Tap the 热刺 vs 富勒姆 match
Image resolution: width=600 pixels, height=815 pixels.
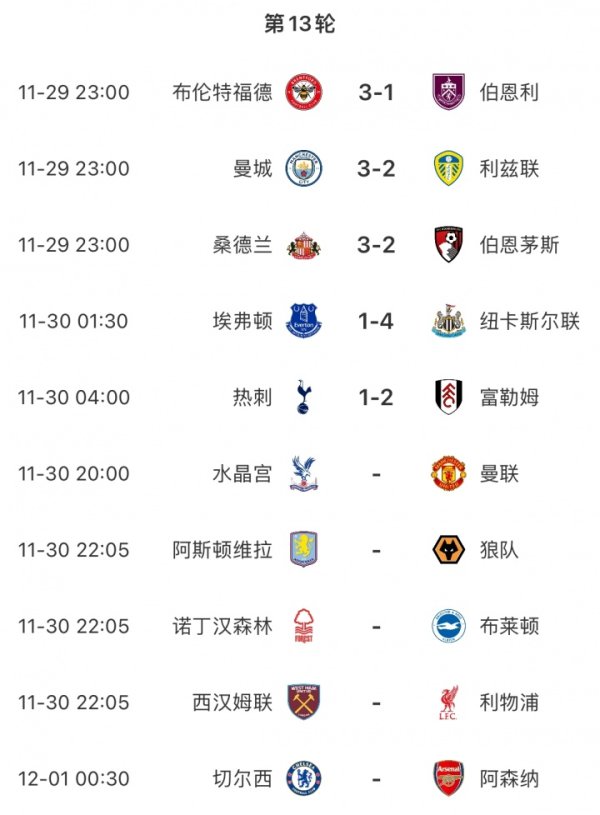tap(376, 397)
